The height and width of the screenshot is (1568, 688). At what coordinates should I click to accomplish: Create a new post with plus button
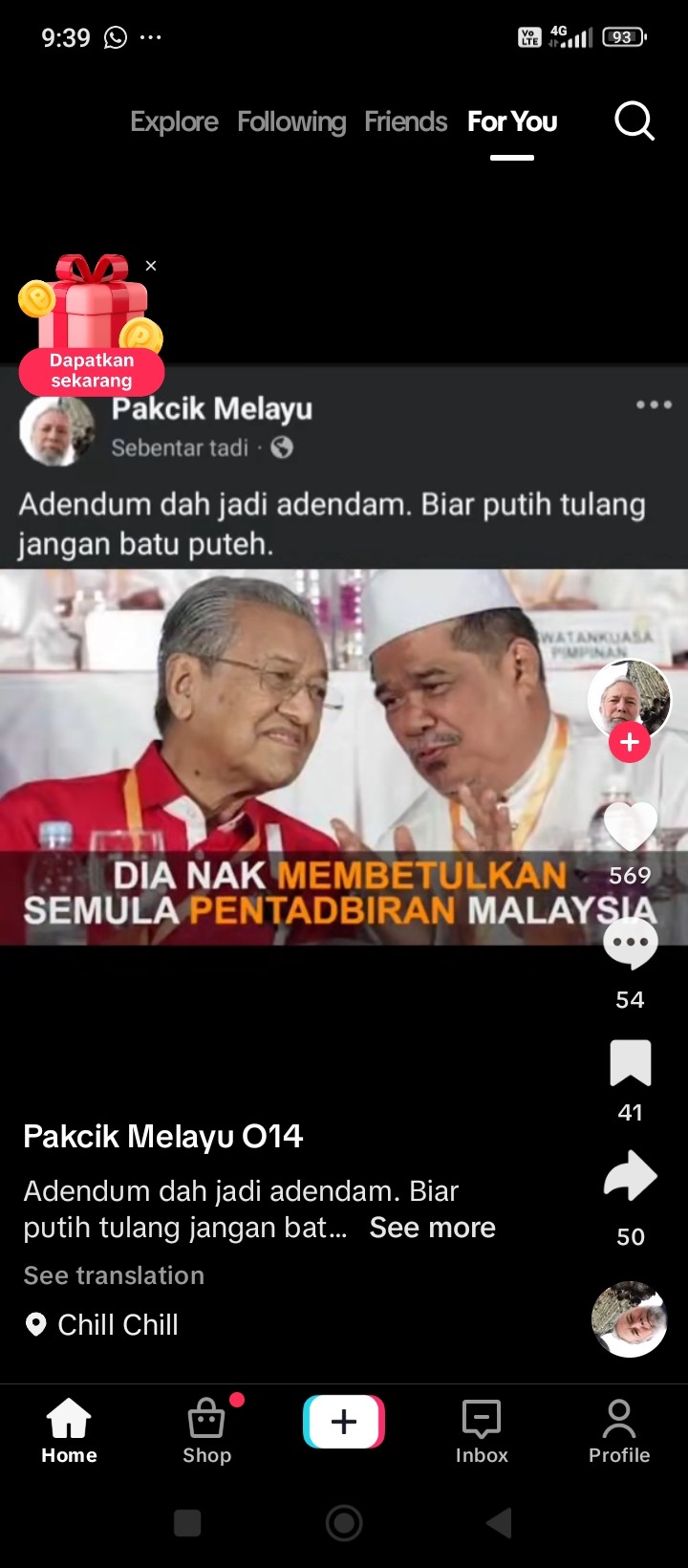pyautogui.click(x=344, y=1422)
